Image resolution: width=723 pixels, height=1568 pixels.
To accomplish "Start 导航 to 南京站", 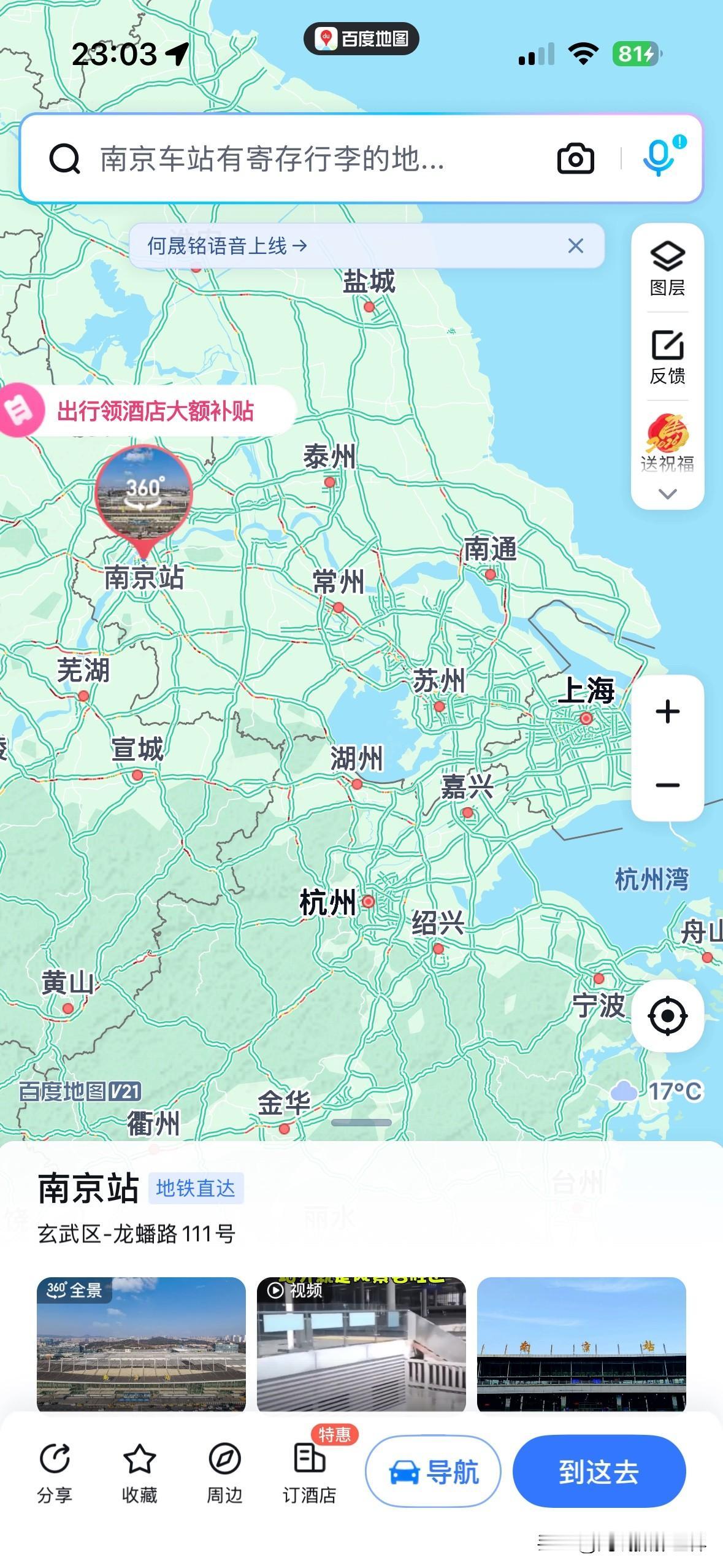I will (x=433, y=1472).
